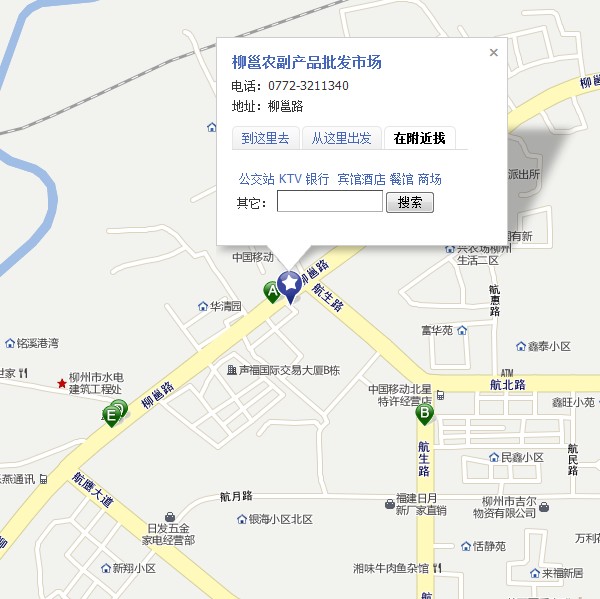The width and height of the screenshot is (600, 599).
Task: Switch to the 到这里去 tab
Action: coord(265,138)
